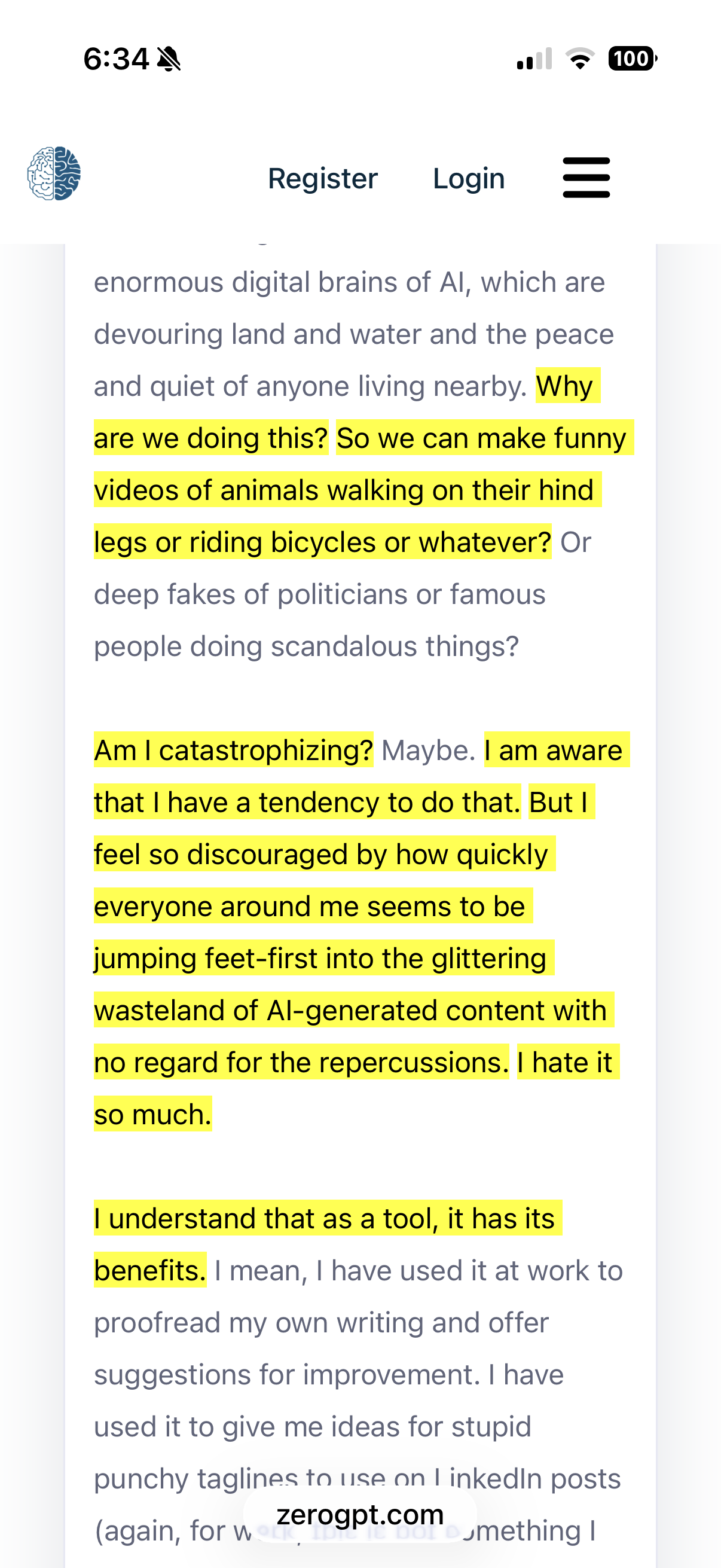Open the hamburger menu
Viewport: 721px width, 1568px height.
(x=586, y=178)
